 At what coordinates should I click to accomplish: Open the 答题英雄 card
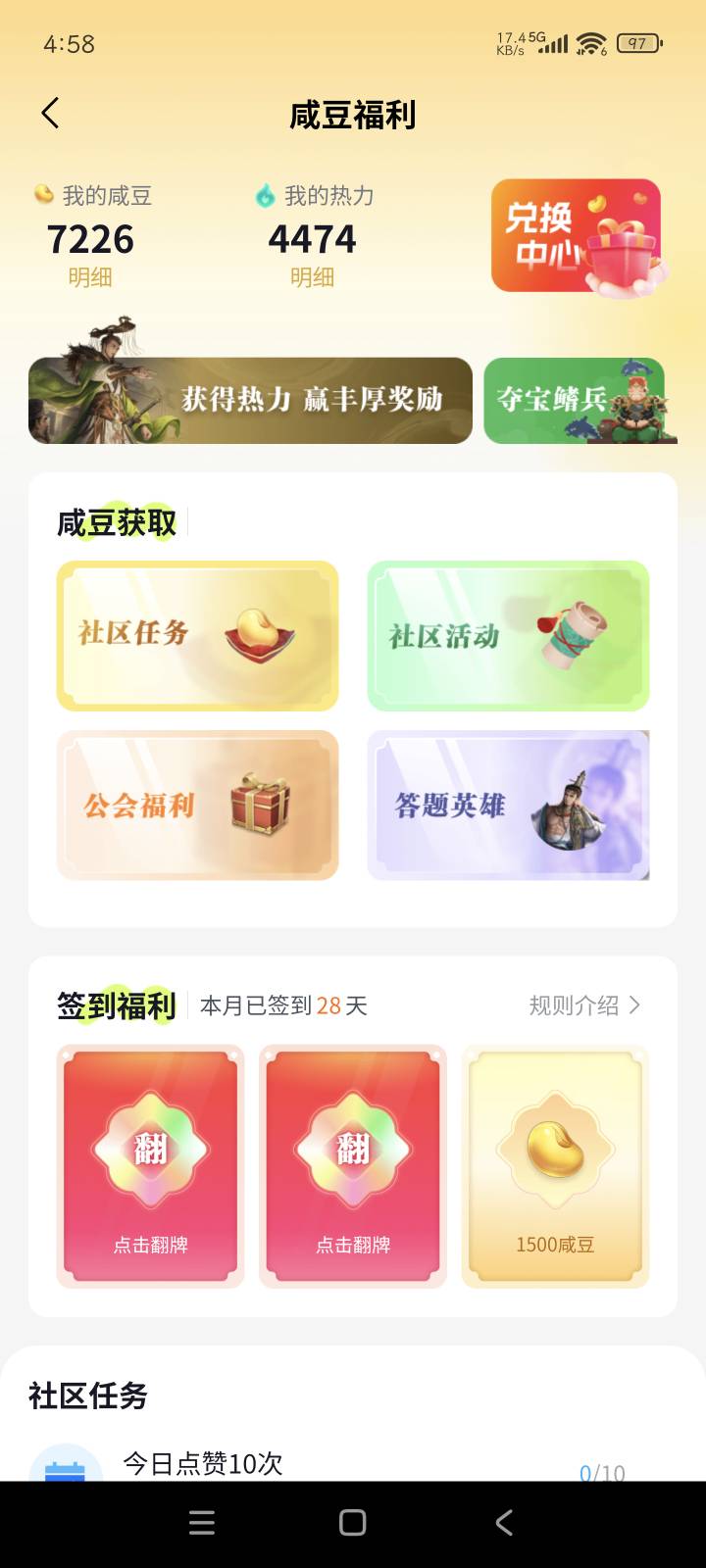tap(508, 806)
